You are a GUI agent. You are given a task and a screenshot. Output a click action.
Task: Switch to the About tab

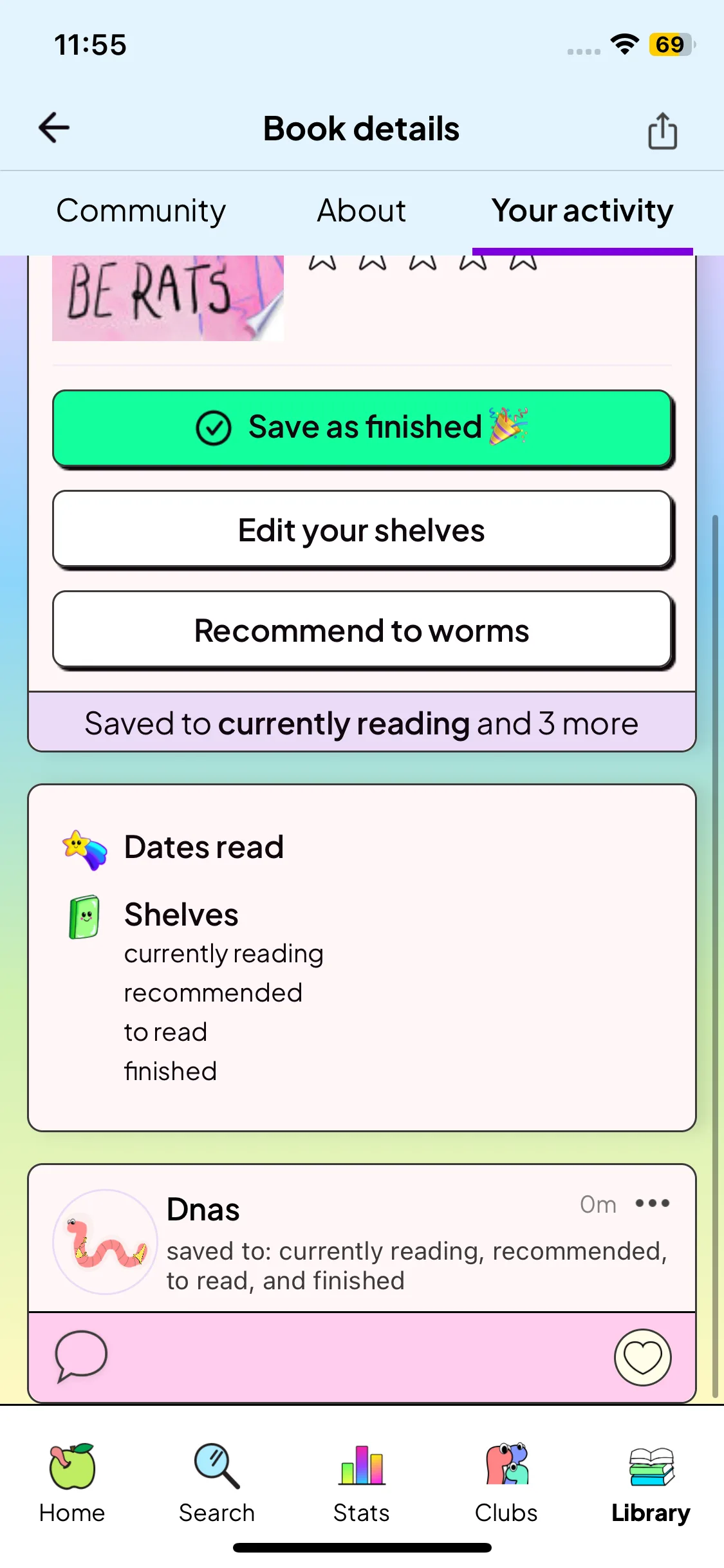tap(361, 211)
